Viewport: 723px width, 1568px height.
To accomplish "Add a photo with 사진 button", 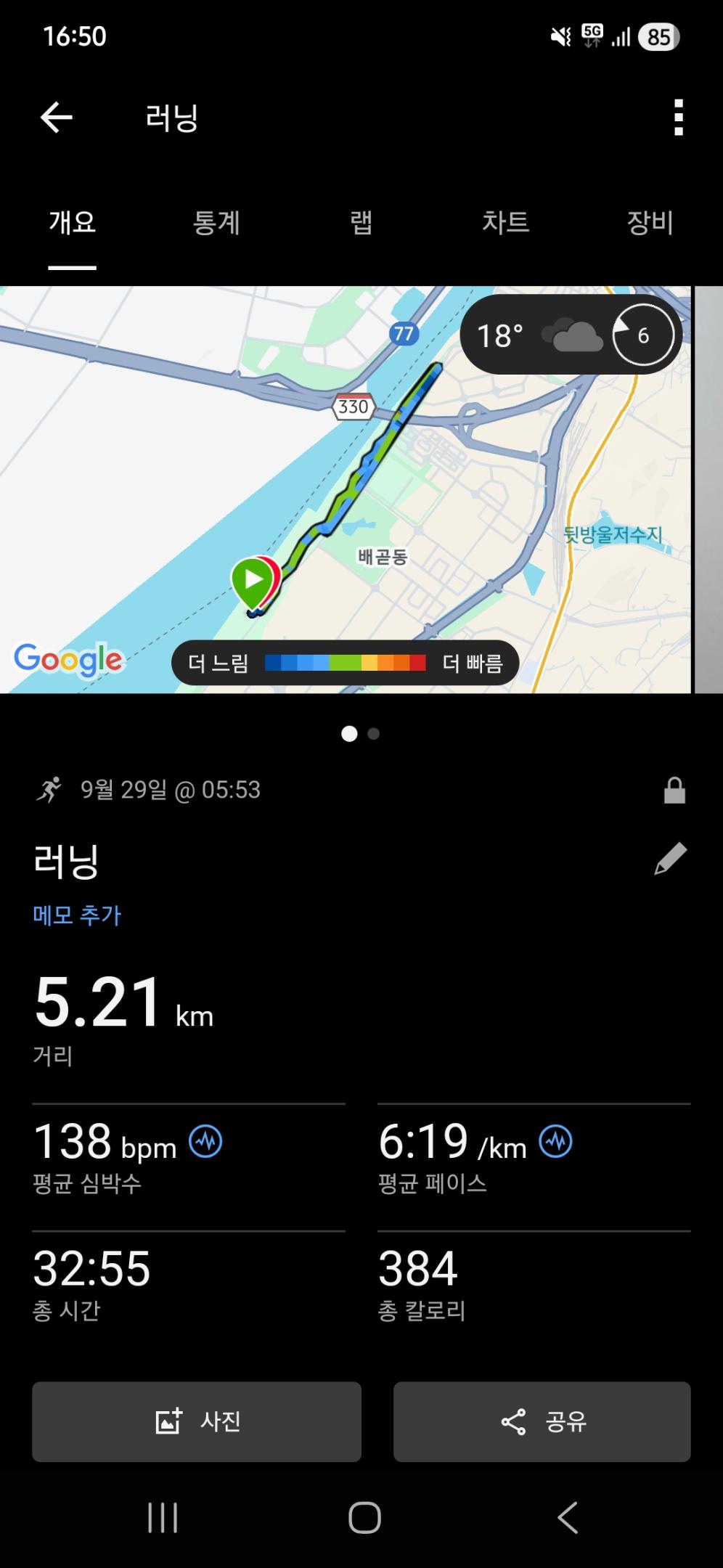I will [x=197, y=1421].
